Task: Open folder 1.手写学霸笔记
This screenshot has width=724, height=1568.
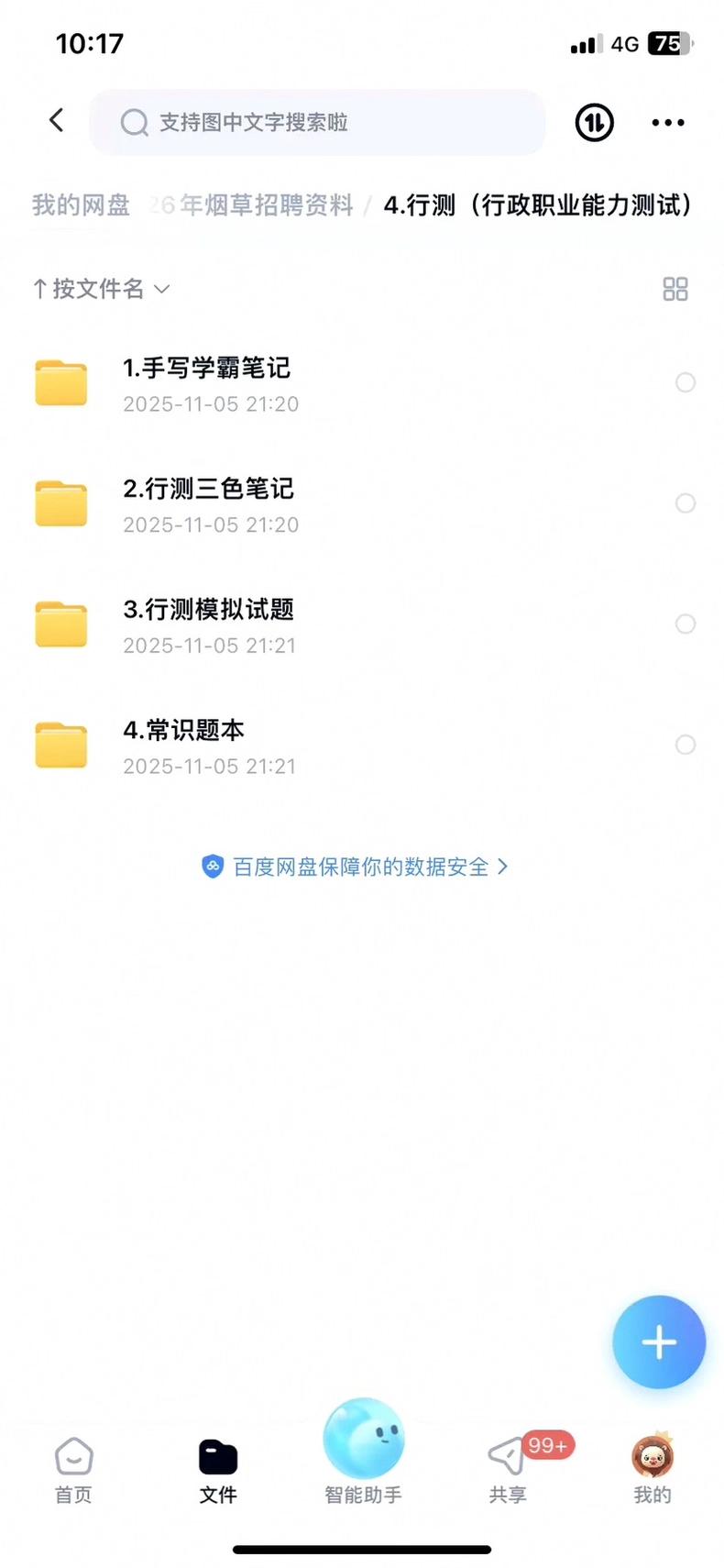Action: [x=206, y=383]
